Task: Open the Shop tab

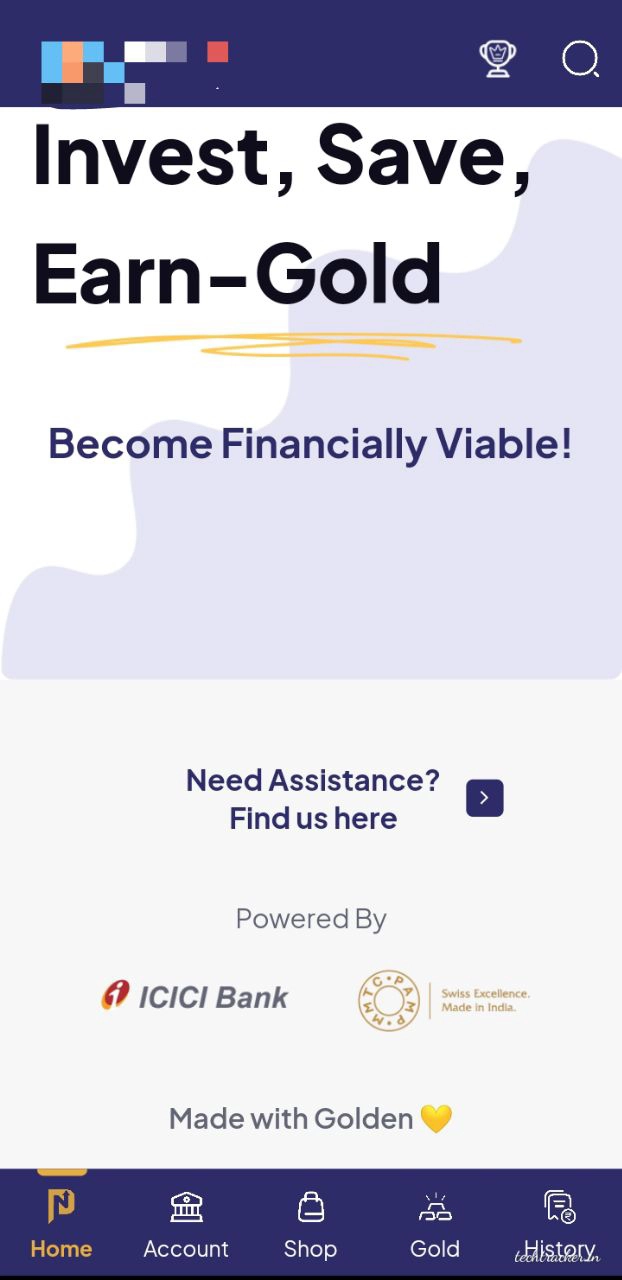Action: point(310,1224)
